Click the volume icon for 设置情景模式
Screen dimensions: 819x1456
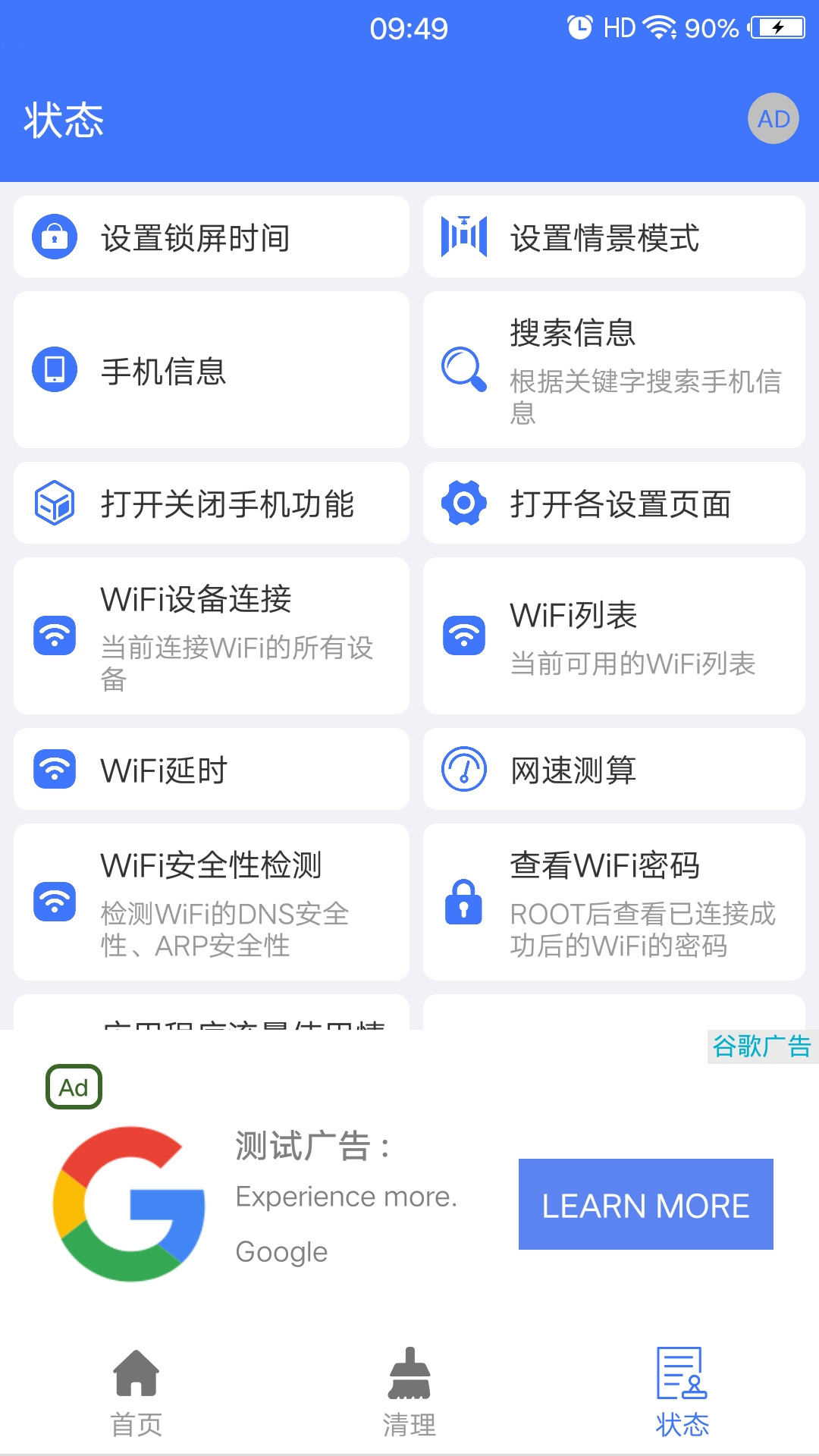[x=463, y=237]
